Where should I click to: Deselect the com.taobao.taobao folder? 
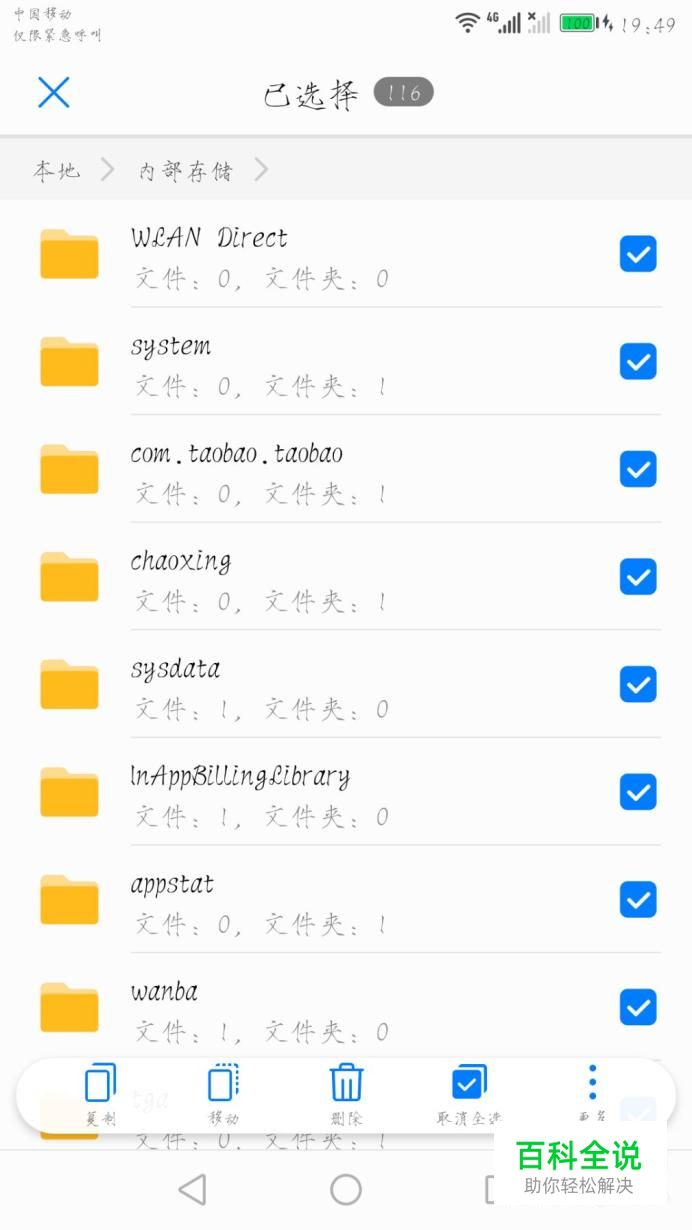[638, 469]
